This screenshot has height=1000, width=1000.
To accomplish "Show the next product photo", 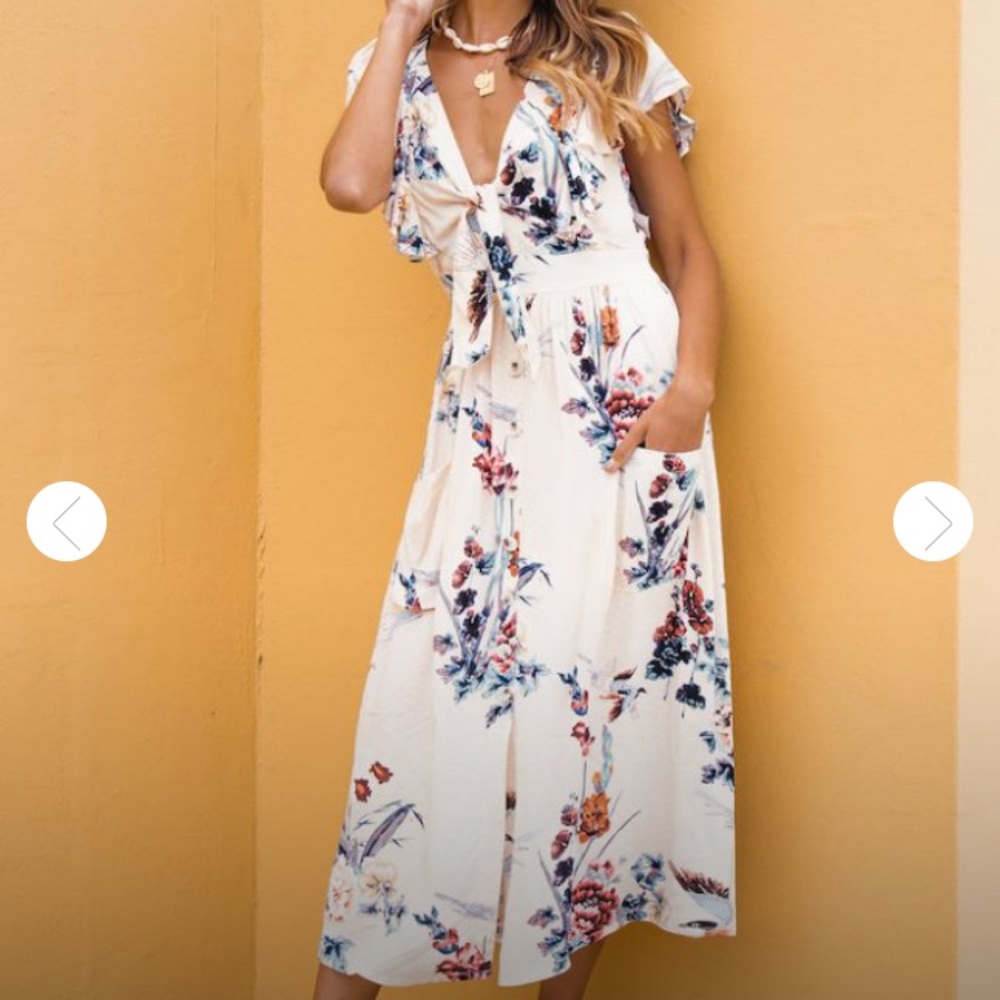I will click(933, 521).
